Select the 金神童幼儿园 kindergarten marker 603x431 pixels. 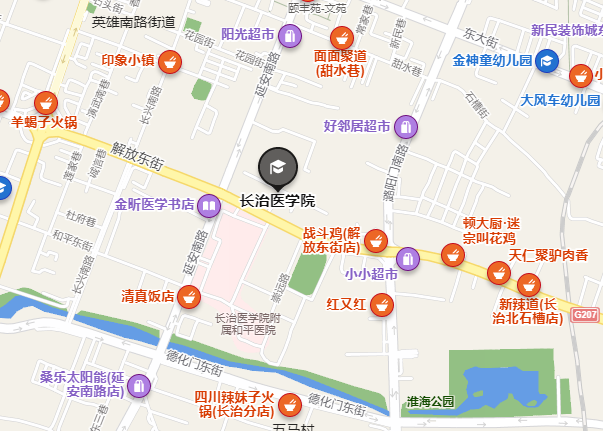pyautogui.click(x=546, y=62)
